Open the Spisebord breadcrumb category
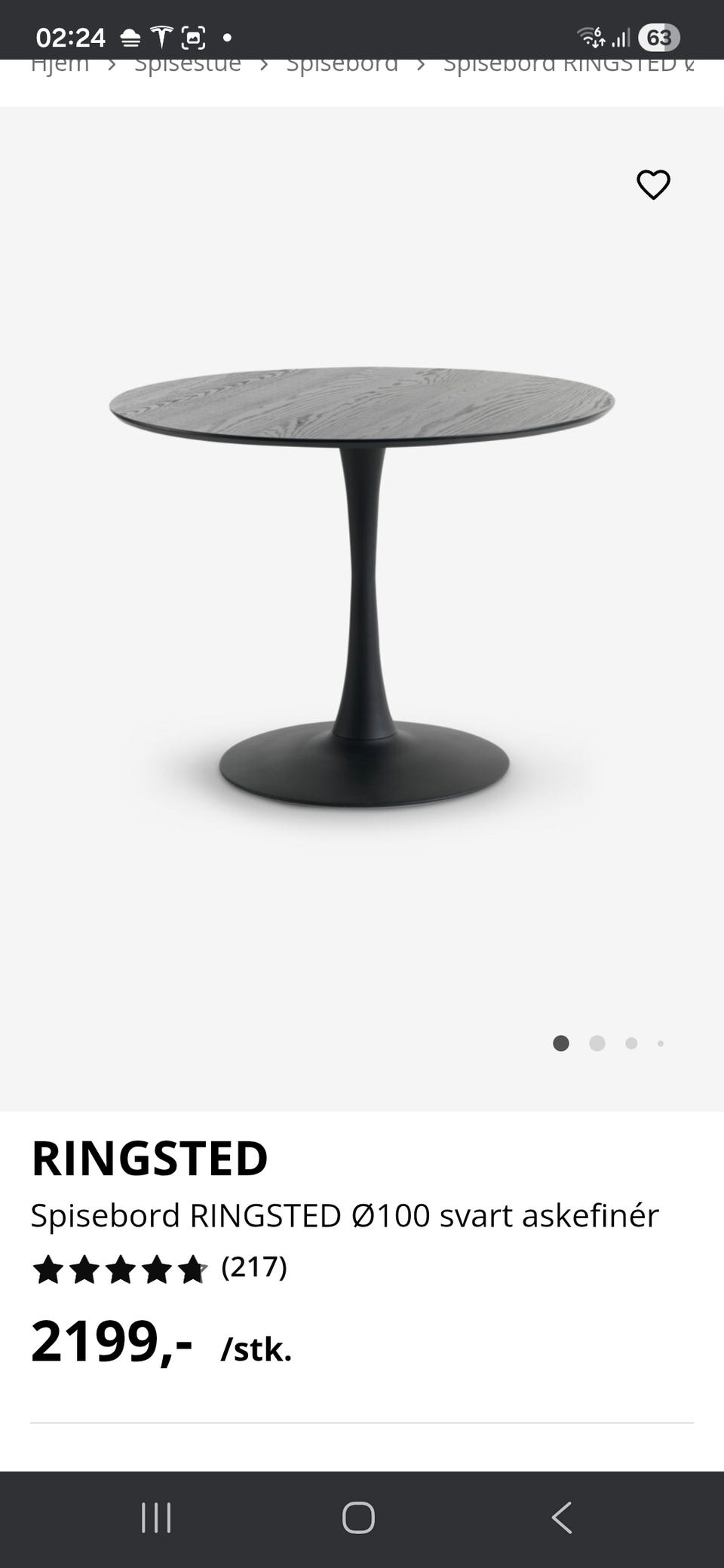Viewport: 724px width, 1568px height. pos(342,66)
